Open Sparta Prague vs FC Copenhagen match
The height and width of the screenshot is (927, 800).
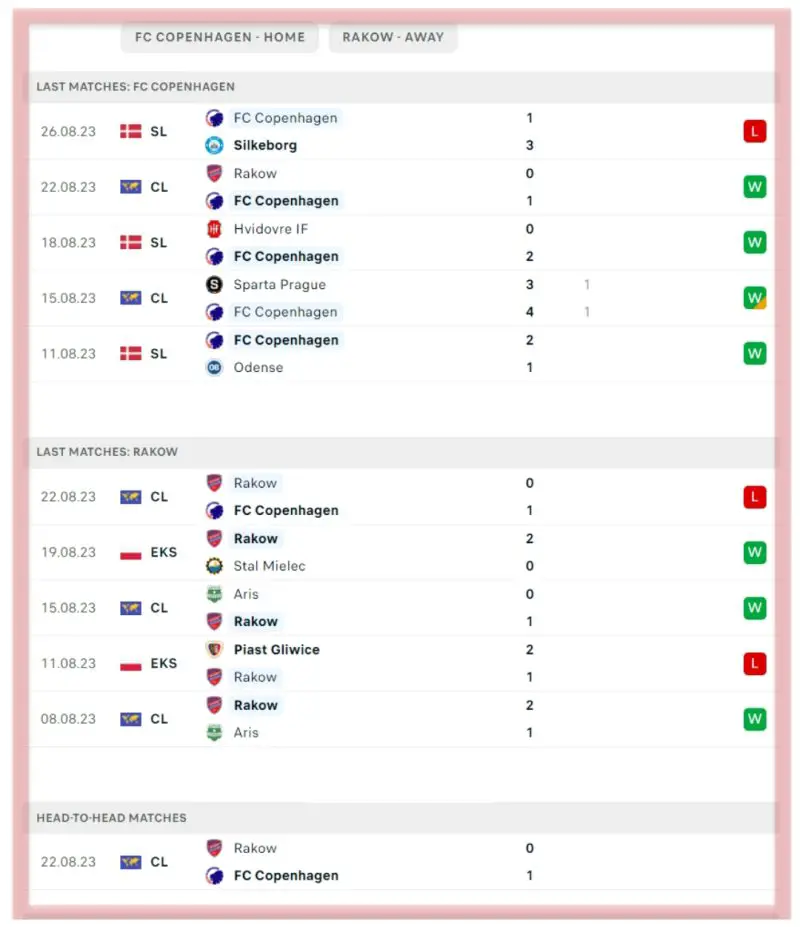(400, 298)
